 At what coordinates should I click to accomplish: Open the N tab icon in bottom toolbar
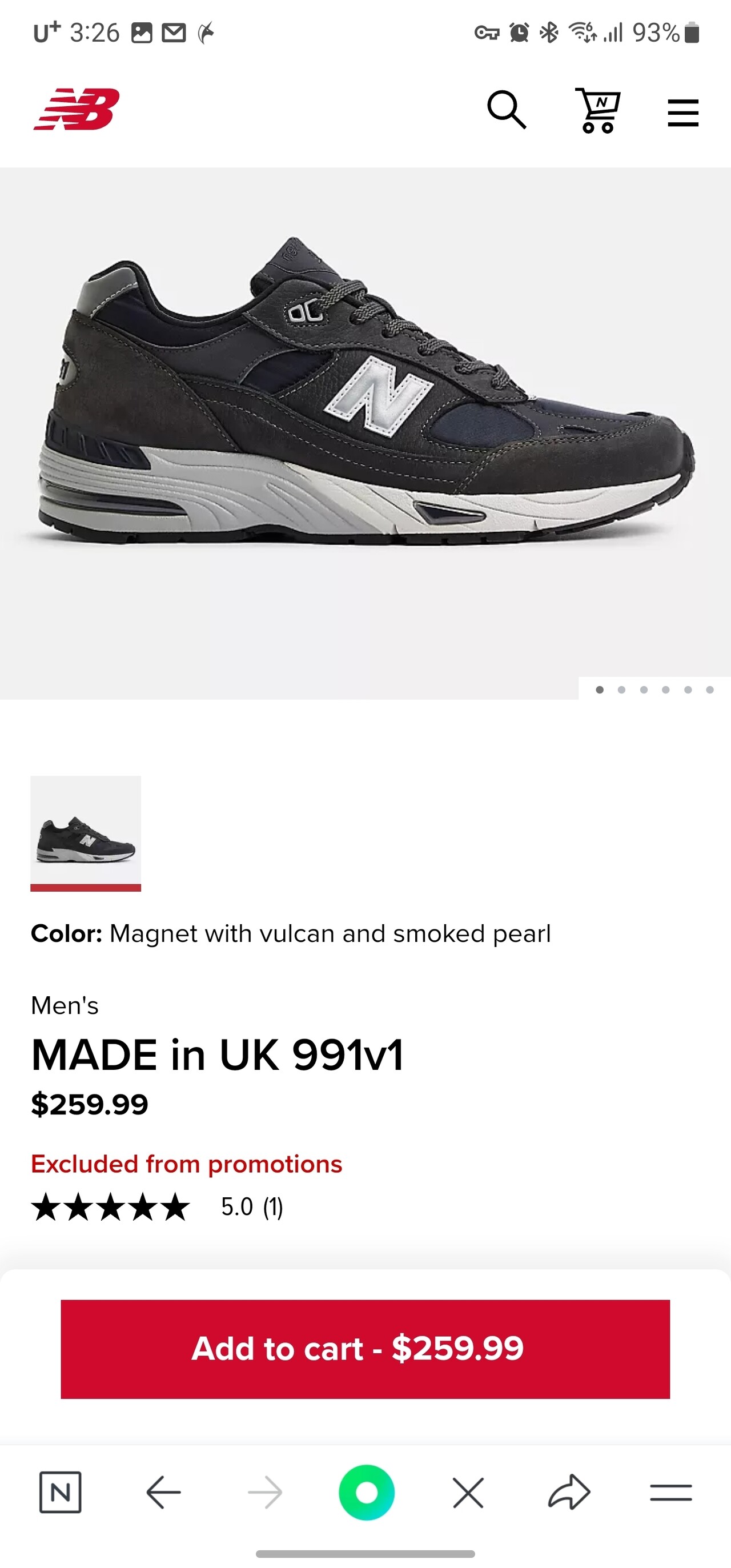[x=61, y=1492]
